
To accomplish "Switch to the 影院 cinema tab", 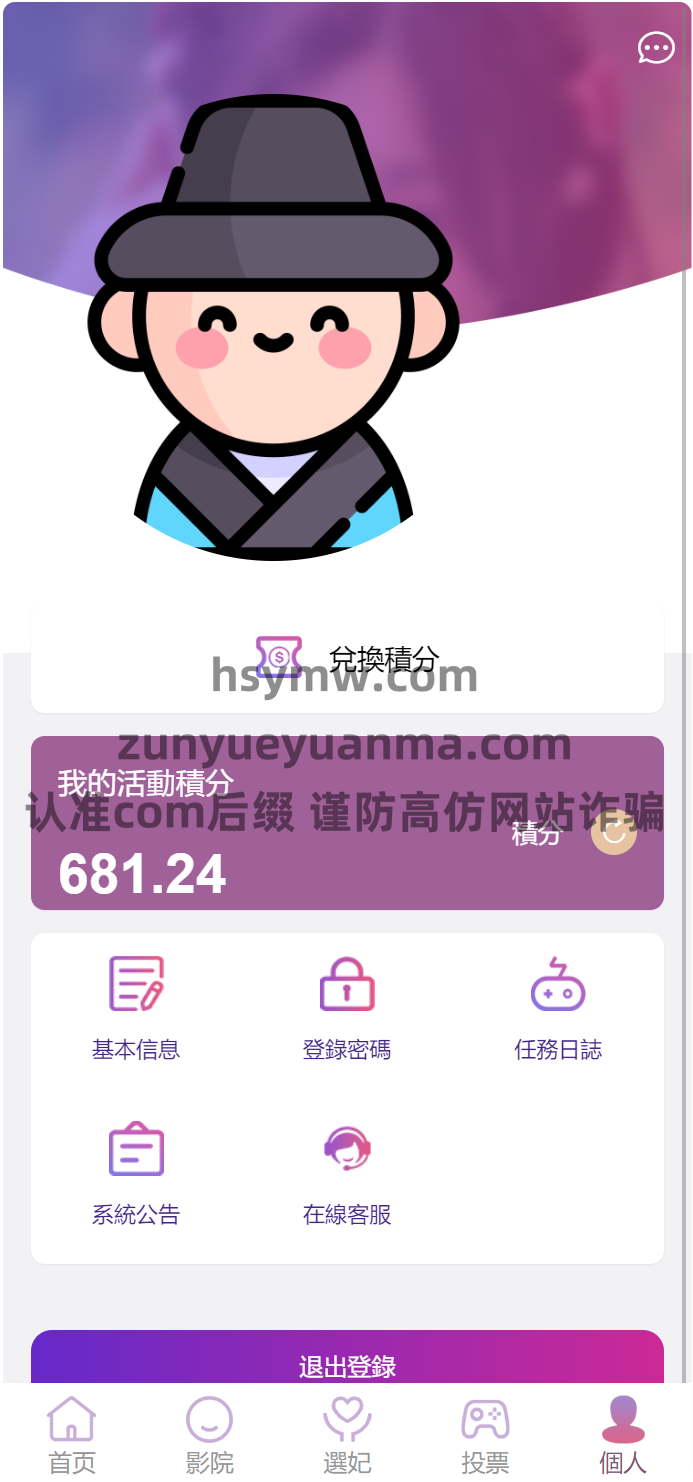I will 209,1434.
